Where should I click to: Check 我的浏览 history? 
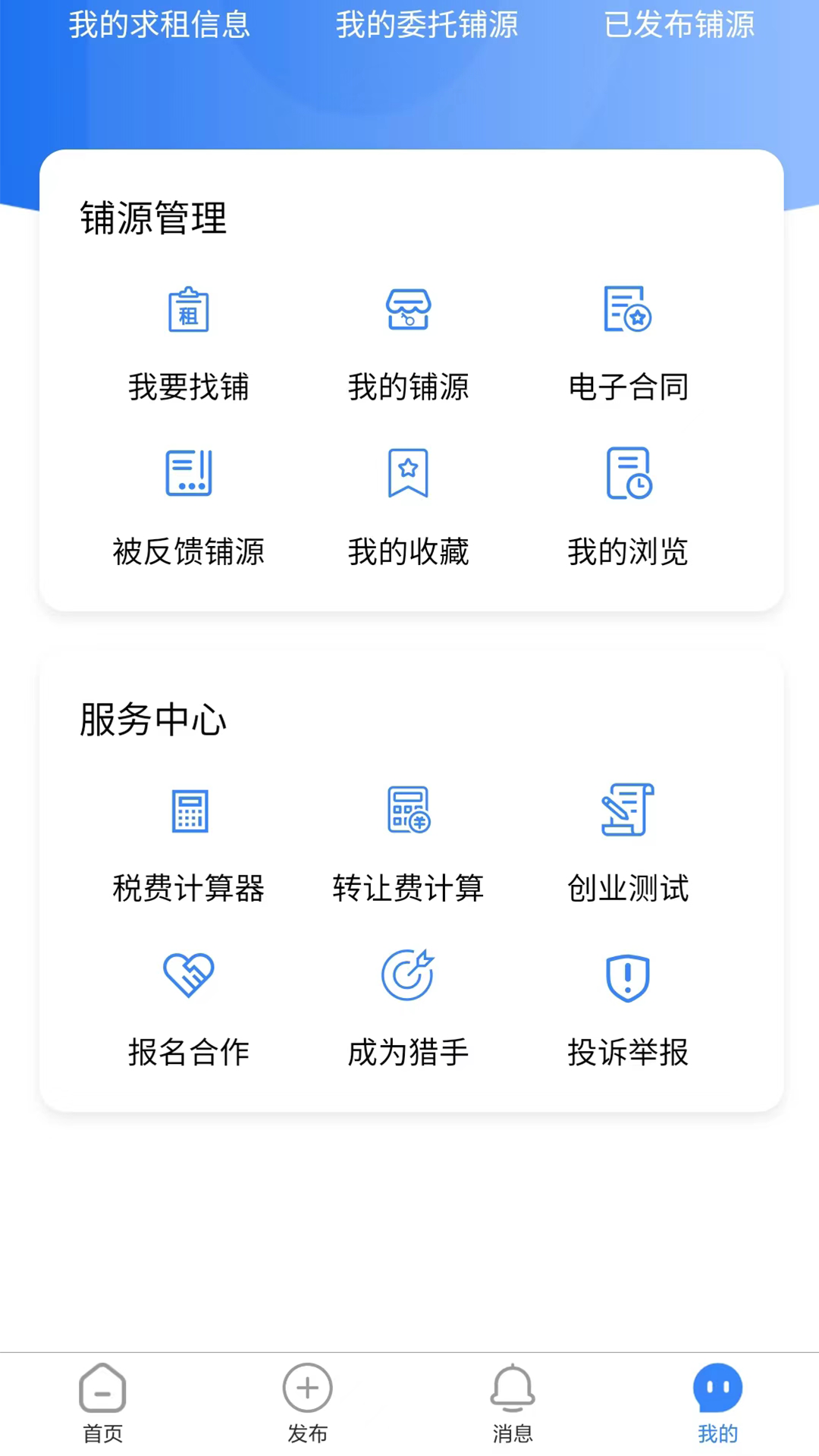tap(628, 506)
